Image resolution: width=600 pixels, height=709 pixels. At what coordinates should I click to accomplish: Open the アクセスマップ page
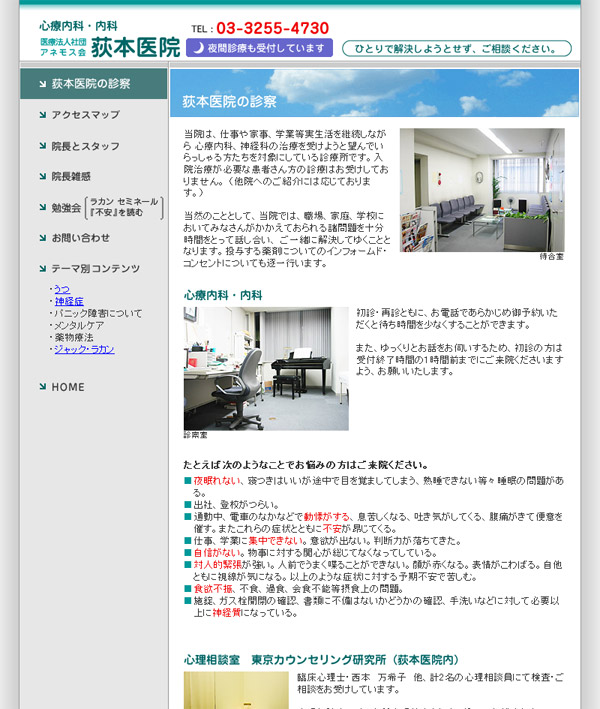click(x=85, y=115)
